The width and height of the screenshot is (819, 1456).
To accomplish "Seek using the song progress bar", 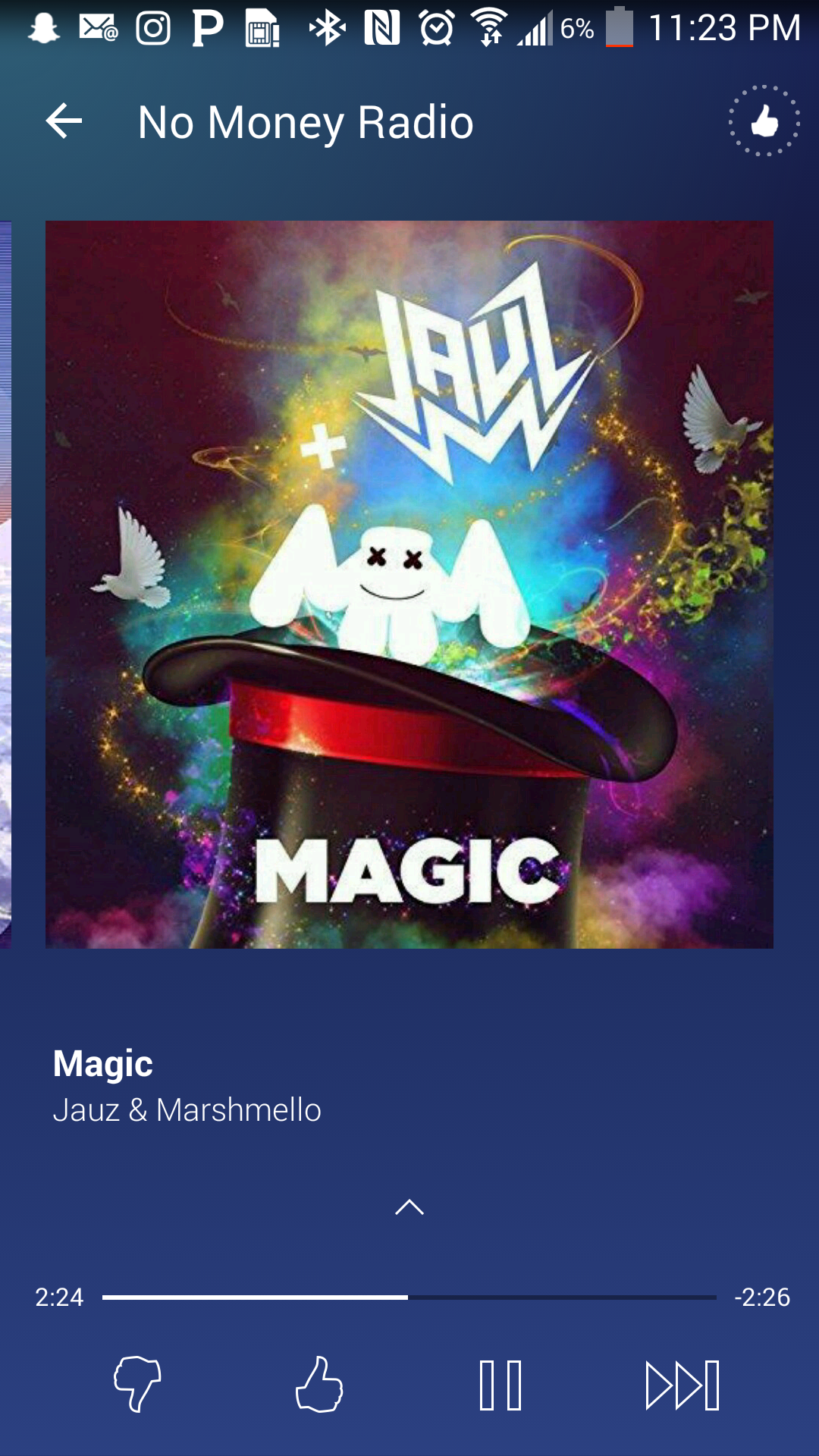I will [x=409, y=1298].
